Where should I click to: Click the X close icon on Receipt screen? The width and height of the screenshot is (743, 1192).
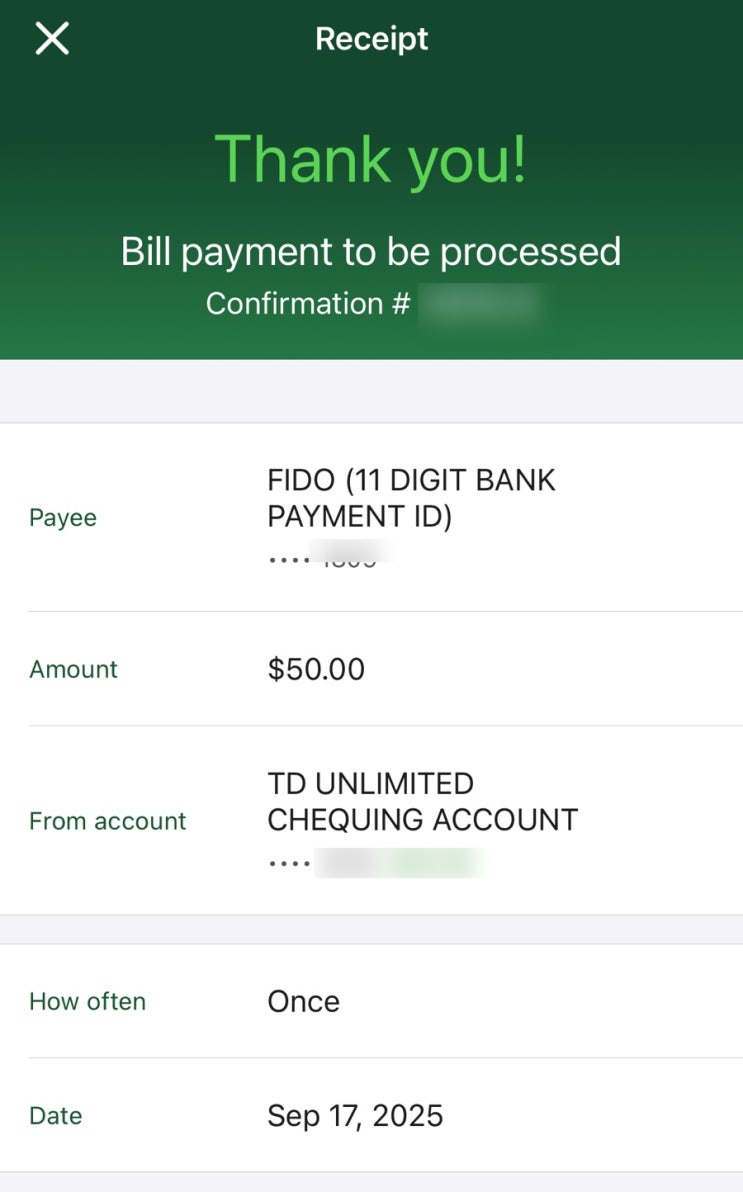51,38
